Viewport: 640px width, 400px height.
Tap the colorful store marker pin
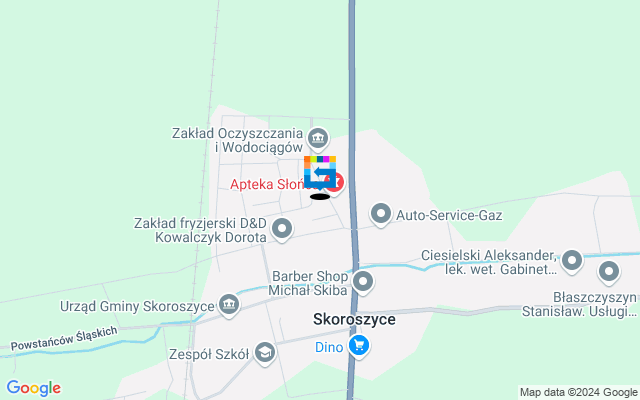pos(320,173)
